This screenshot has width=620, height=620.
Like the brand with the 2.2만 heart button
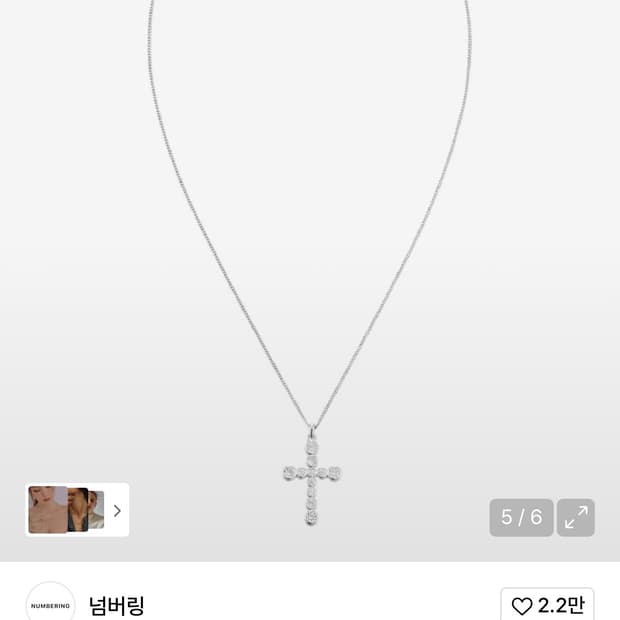(547, 605)
